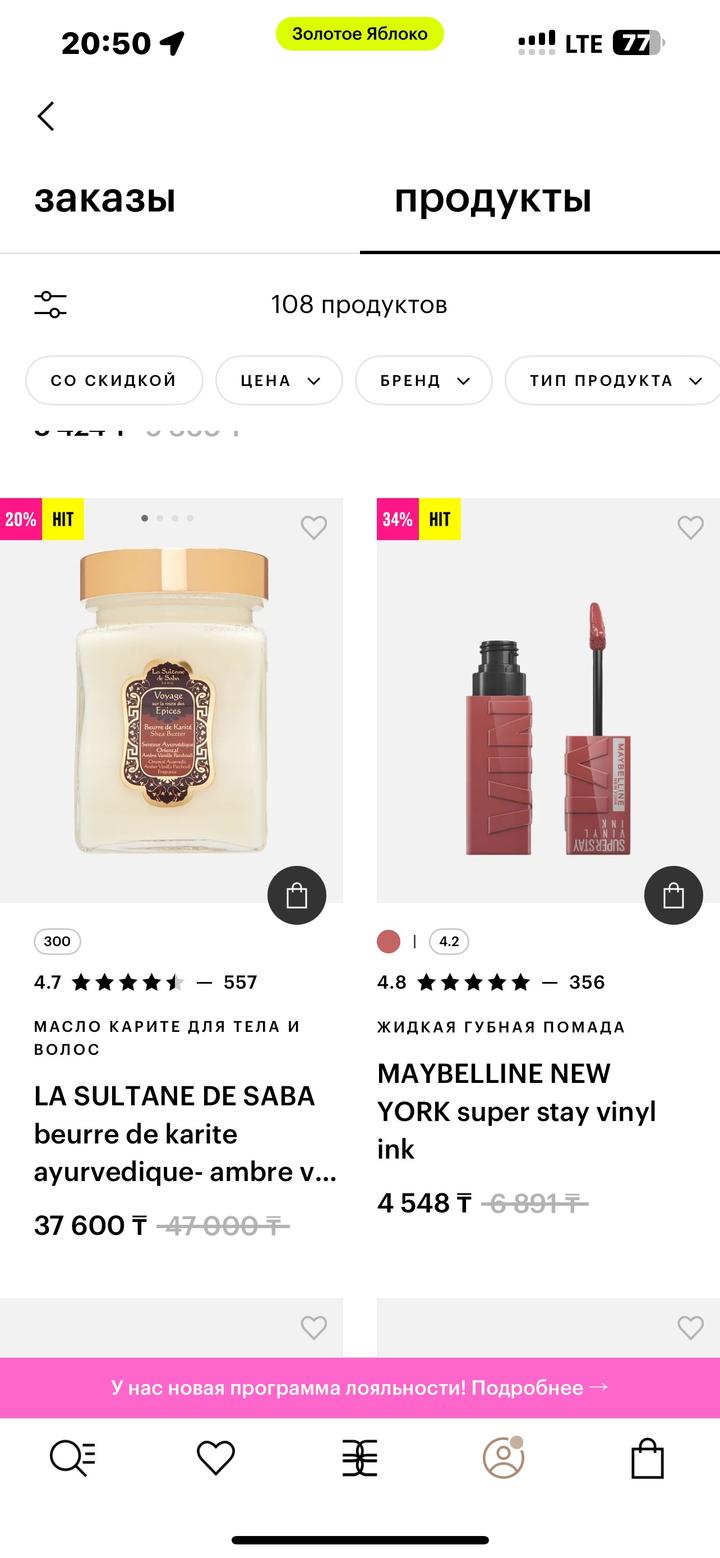
Task: Open the catalog search tab
Action: [72, 1458]
